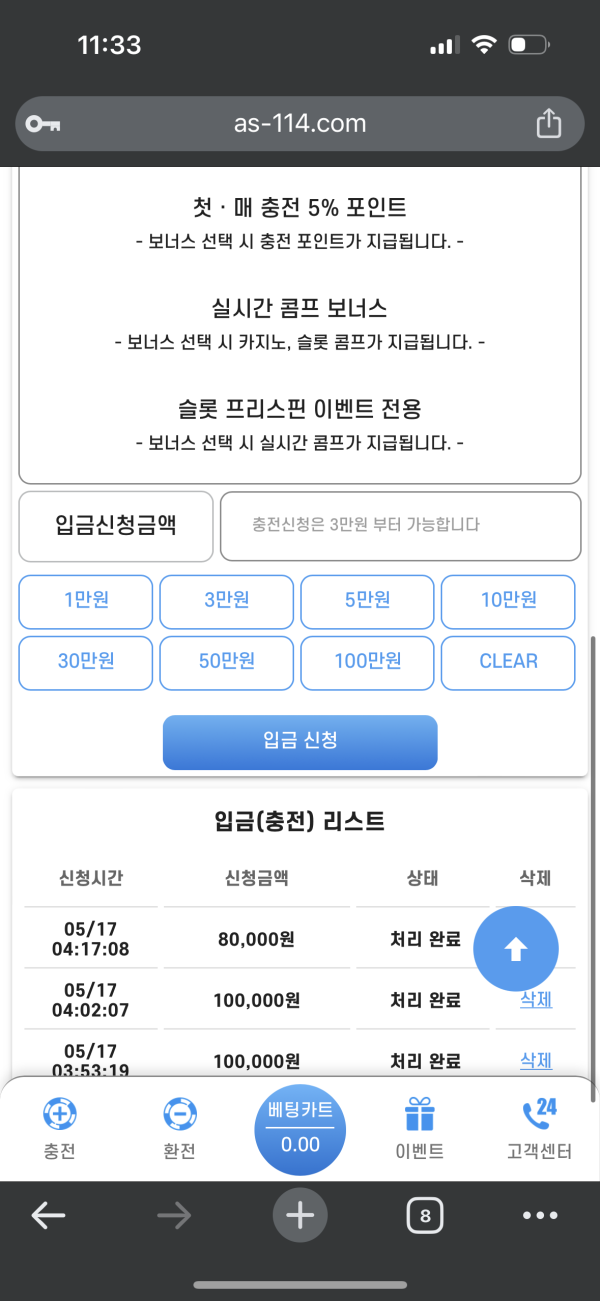The width and height of the screenshot is (600, 1301).
Task: Tap the share icon in address bar
Action: click(x=548, y=124)
